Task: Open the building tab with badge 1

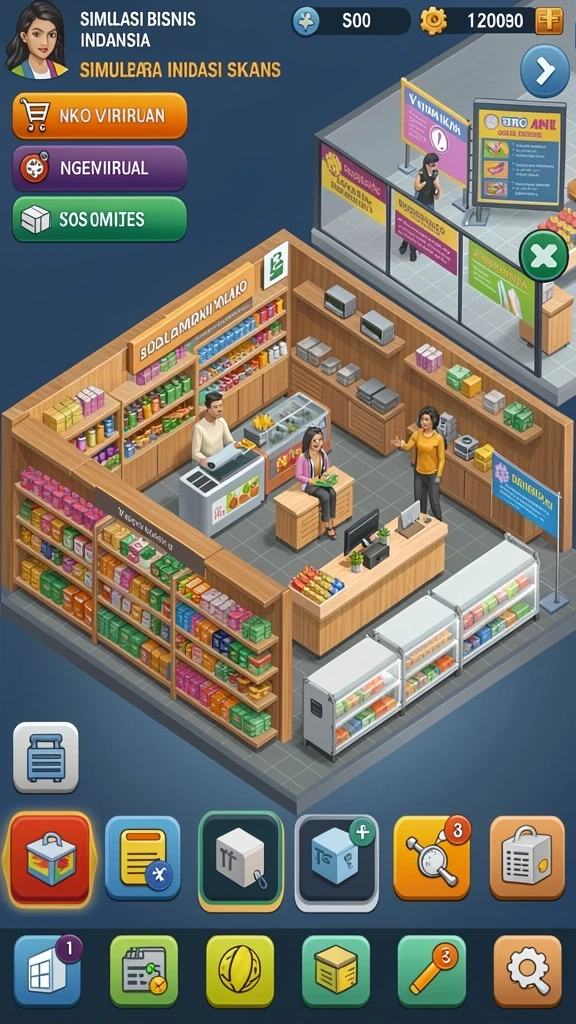Action: (x=47, y=970)
